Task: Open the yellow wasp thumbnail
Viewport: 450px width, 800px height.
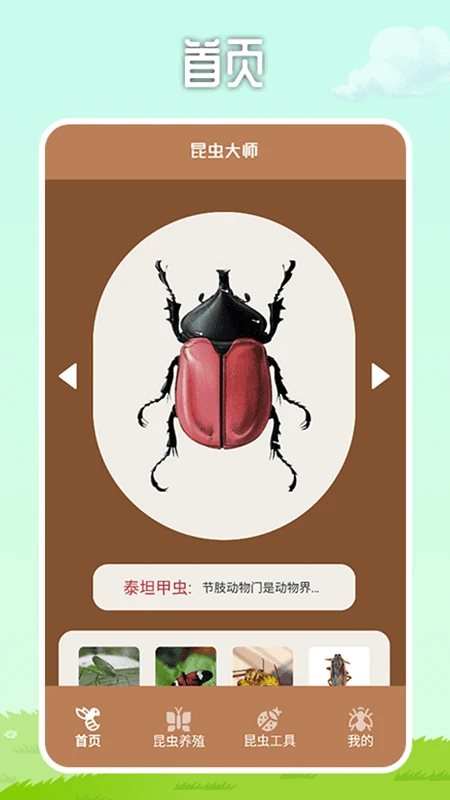Action: pos(263,666)
